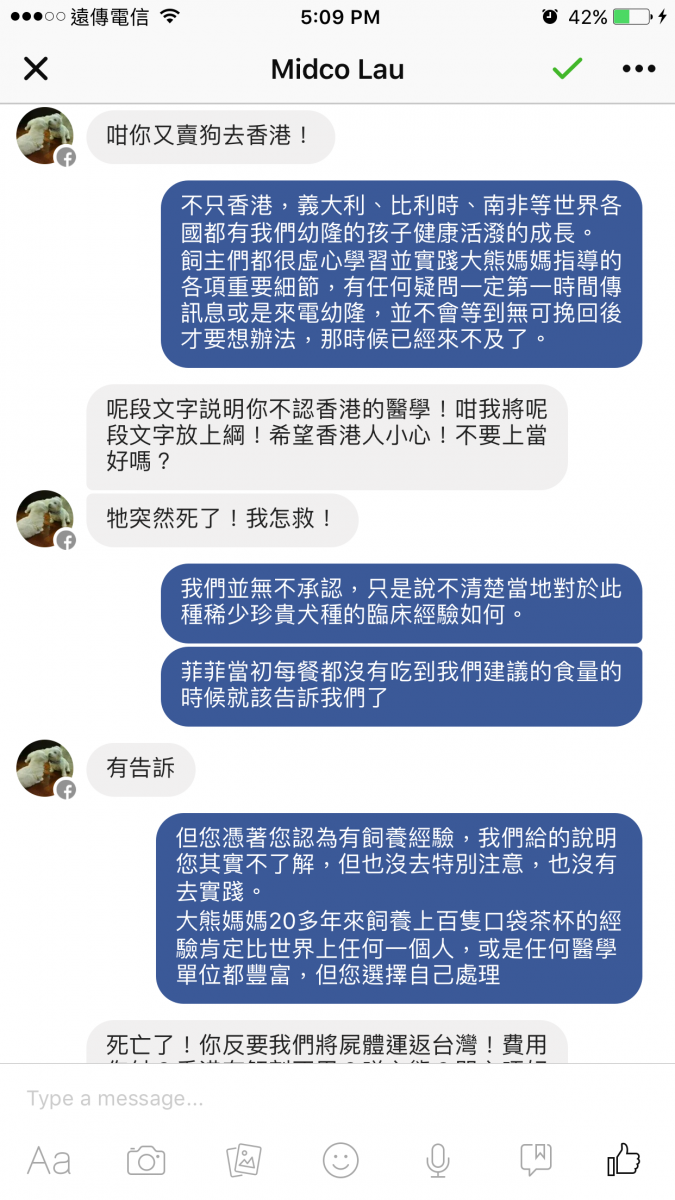Open the three-dot overflow menu
This screenshot has height=1200, width=675.
pyautogui.click(x=638, y=69)
